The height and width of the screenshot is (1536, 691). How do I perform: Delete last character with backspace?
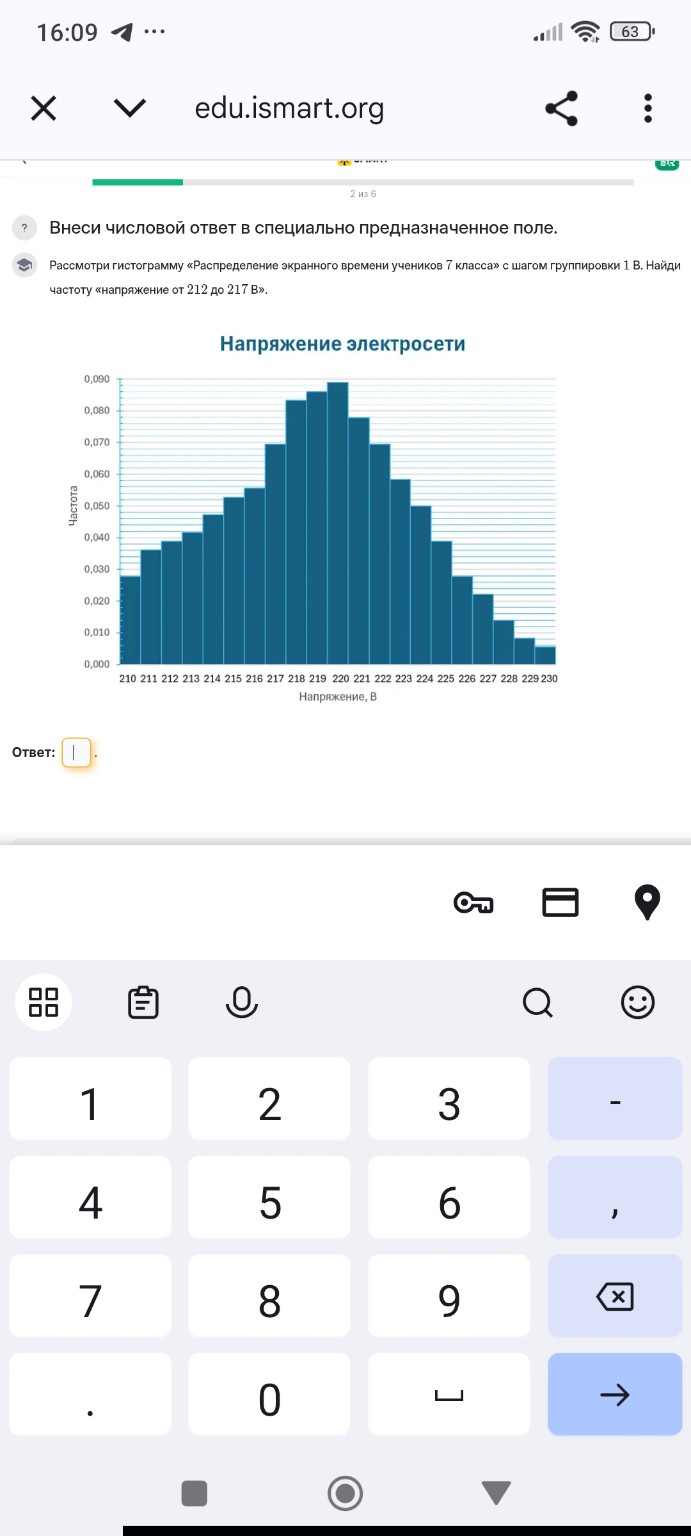[614, 1299]
